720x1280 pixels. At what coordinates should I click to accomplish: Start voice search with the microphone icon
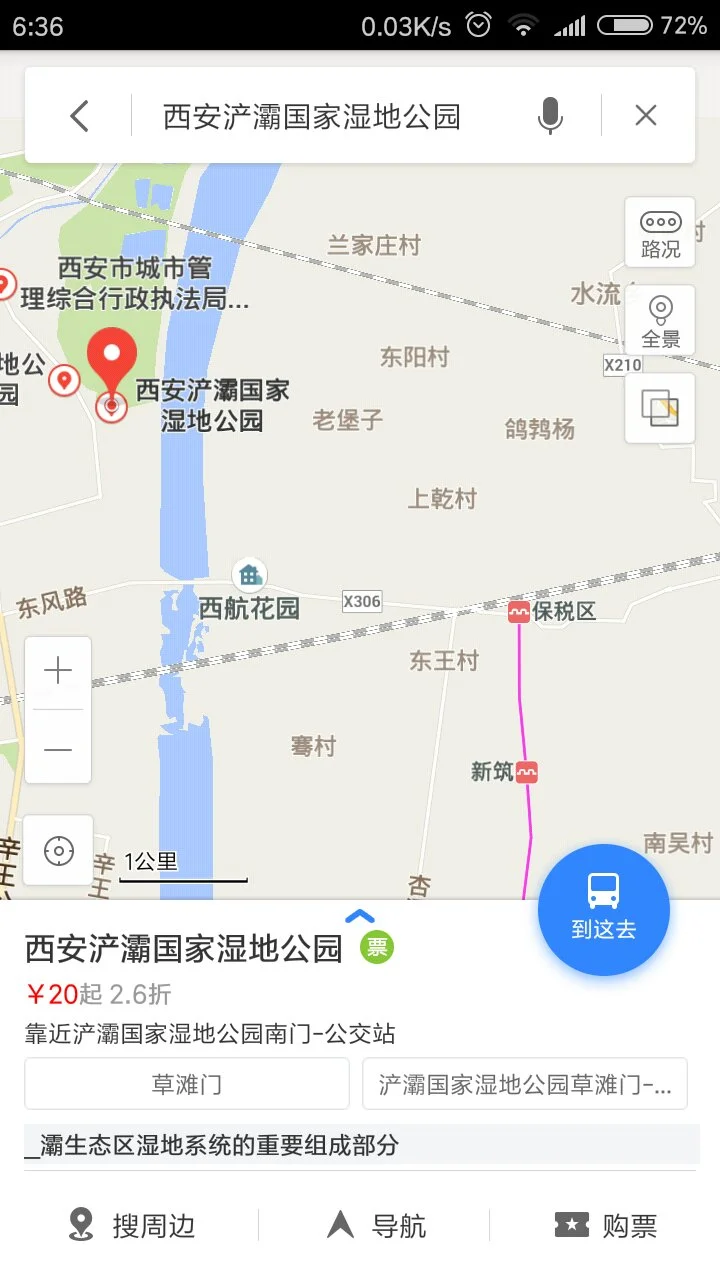pos(550,114)
